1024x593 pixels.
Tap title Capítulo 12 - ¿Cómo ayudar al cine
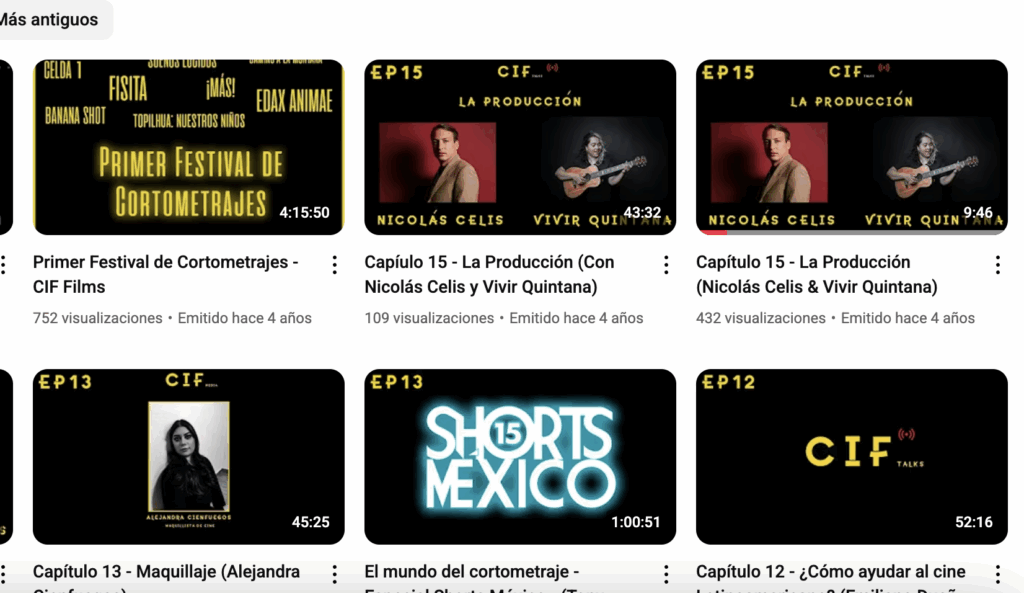(830, 572)
